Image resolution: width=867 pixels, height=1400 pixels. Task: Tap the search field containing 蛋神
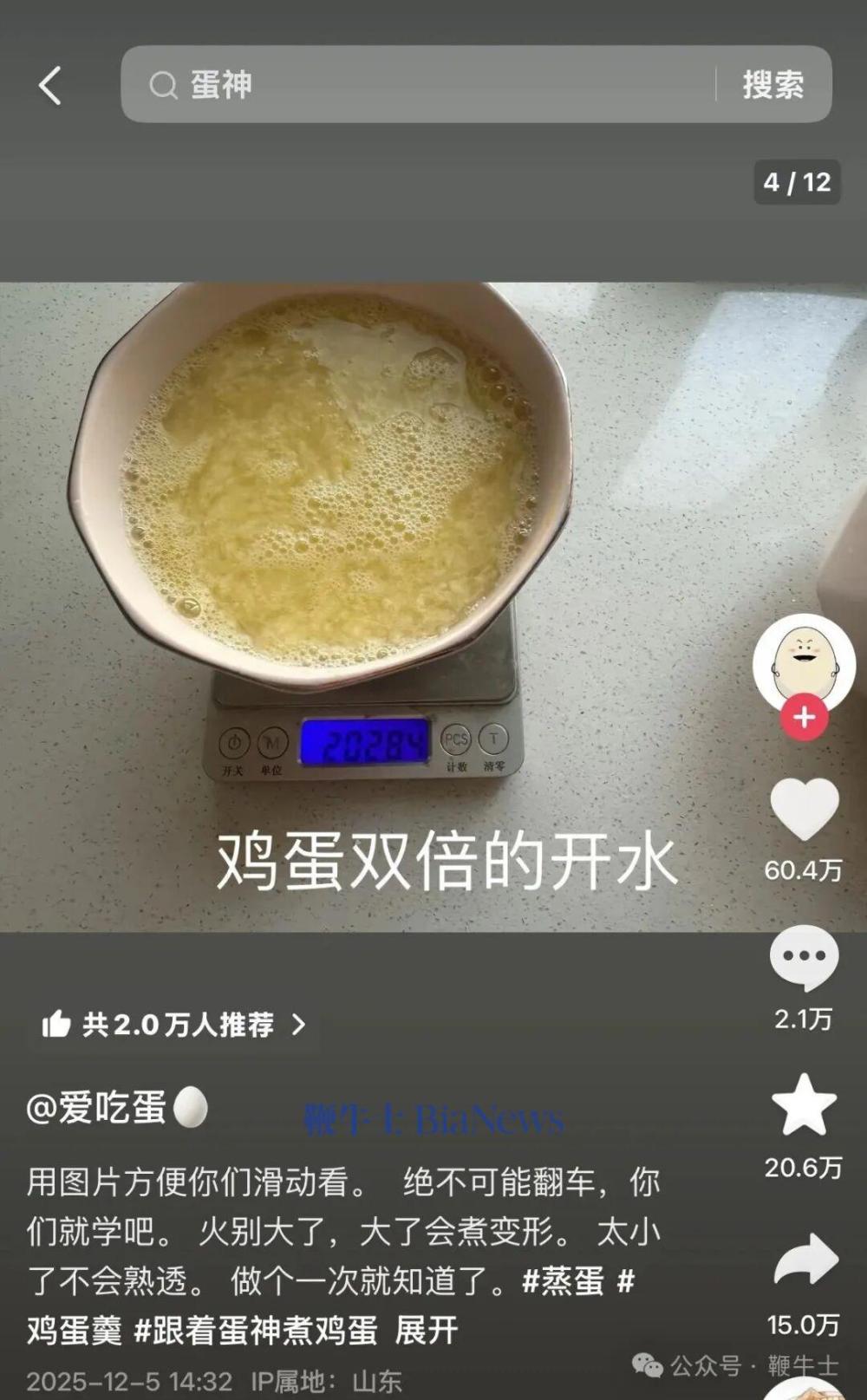(x=347, y=84)
